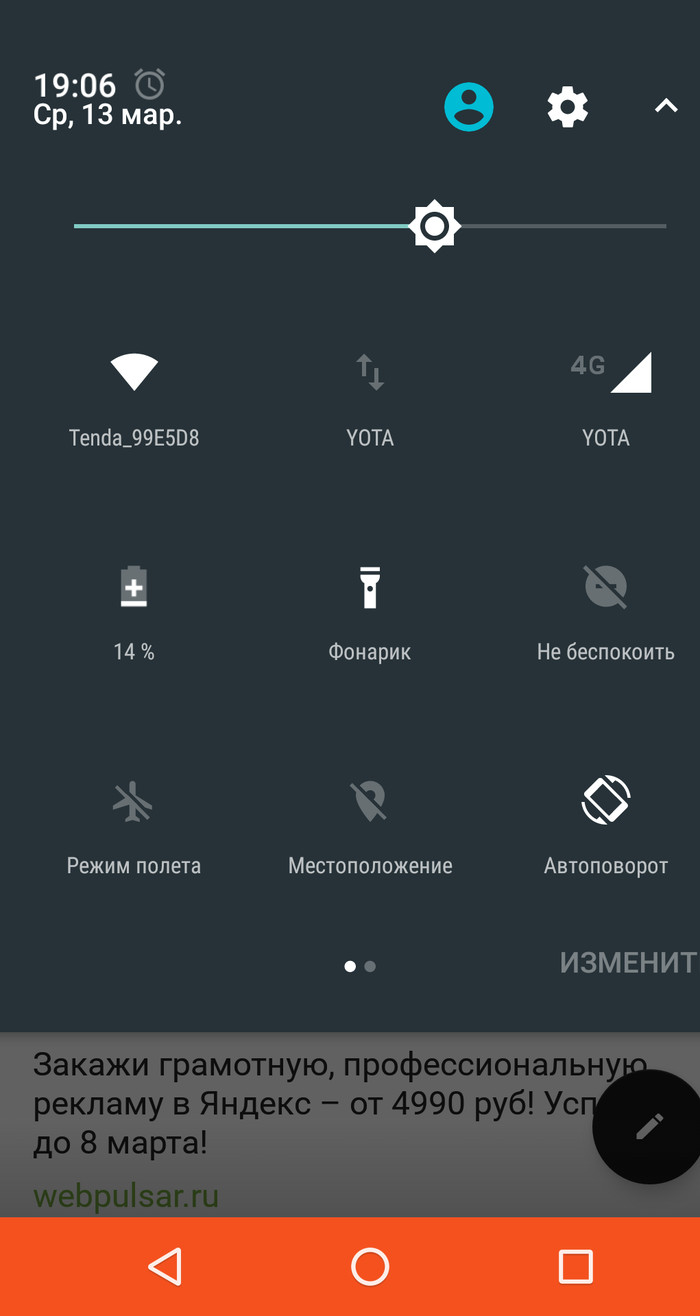Open the user profile switcher
The width and height of the screenshot is (700, 1316).
pos(469,107)
